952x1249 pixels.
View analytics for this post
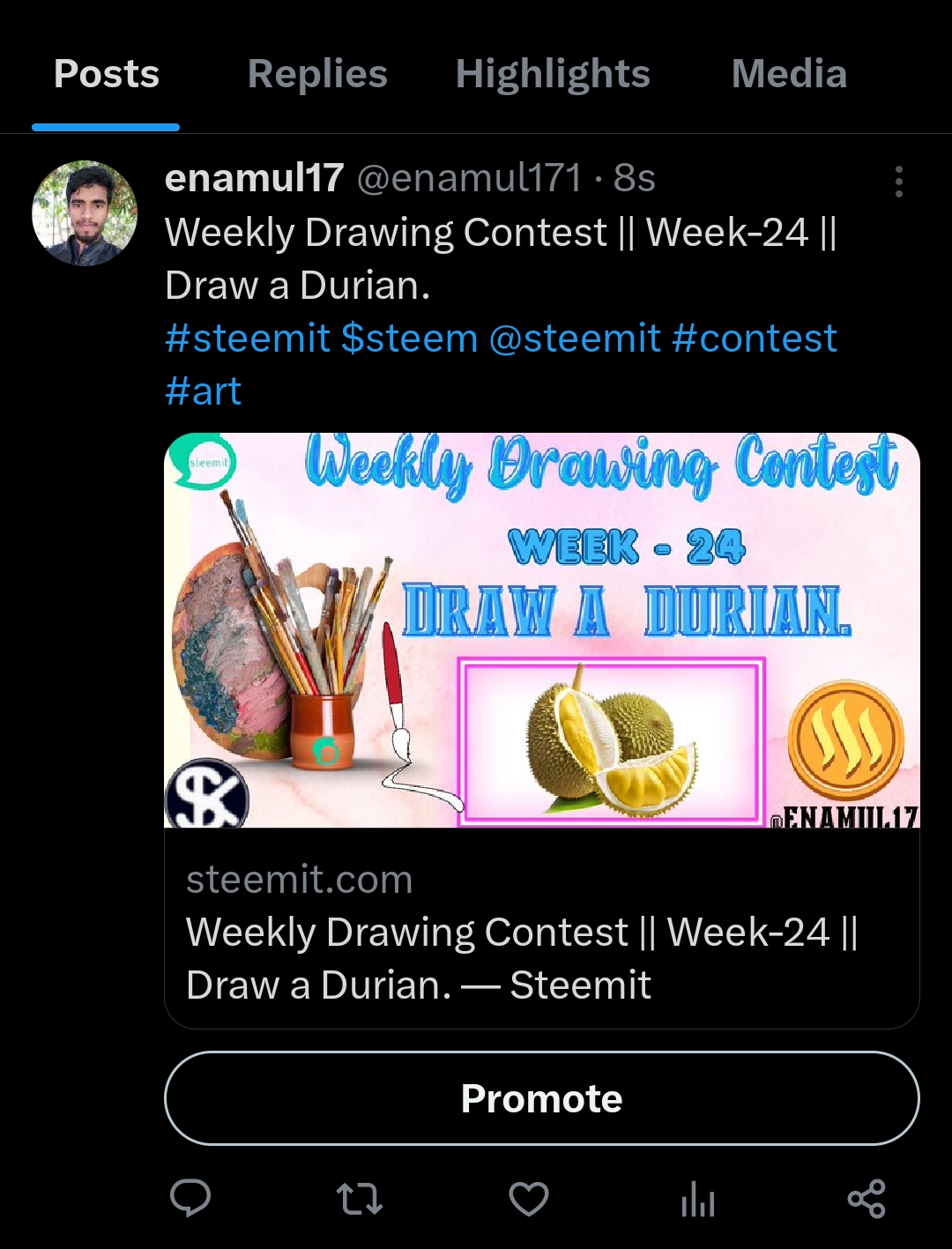point(698,1199)
